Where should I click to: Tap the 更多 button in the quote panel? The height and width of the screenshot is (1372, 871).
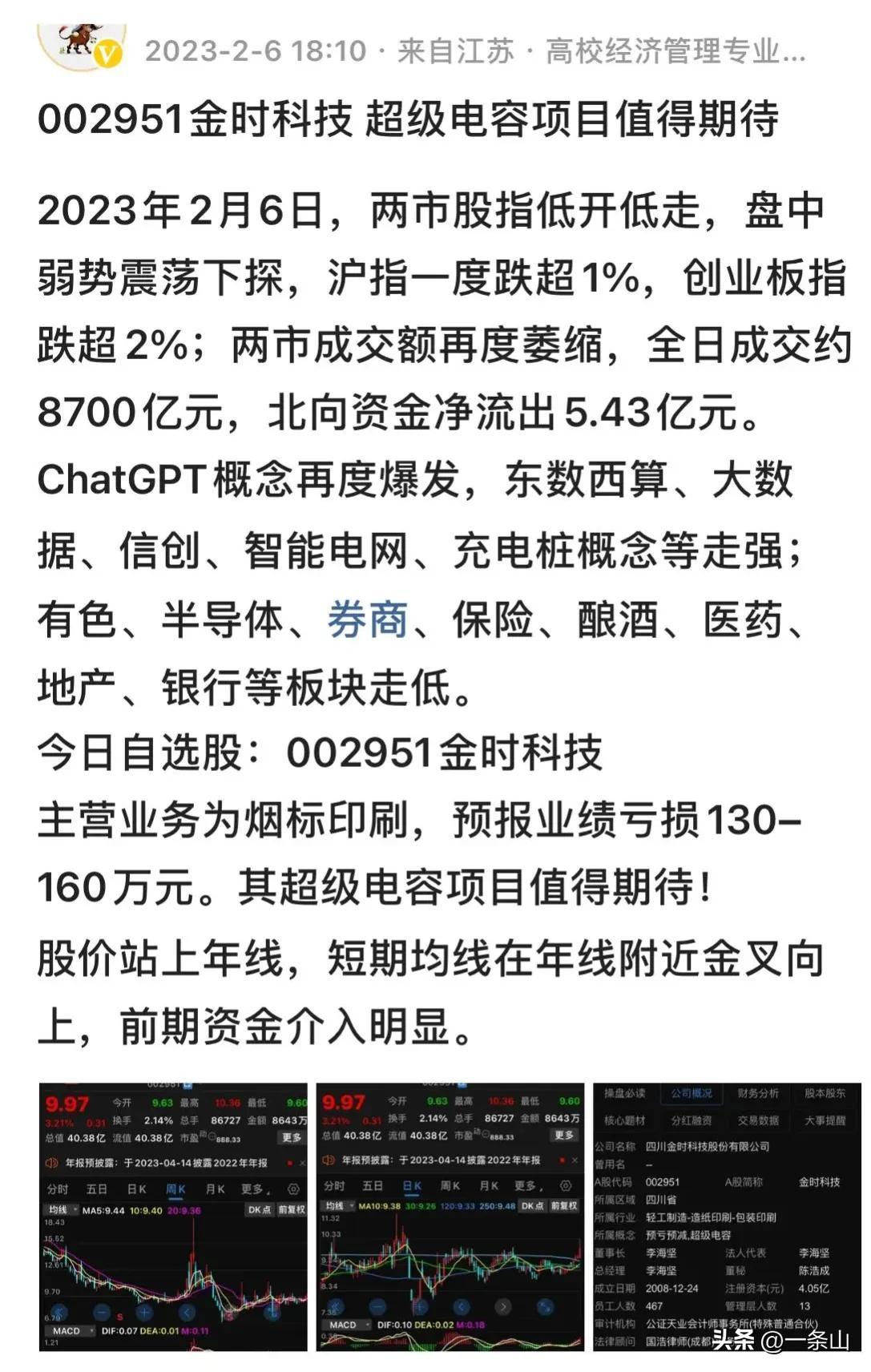pos(292,1136)
